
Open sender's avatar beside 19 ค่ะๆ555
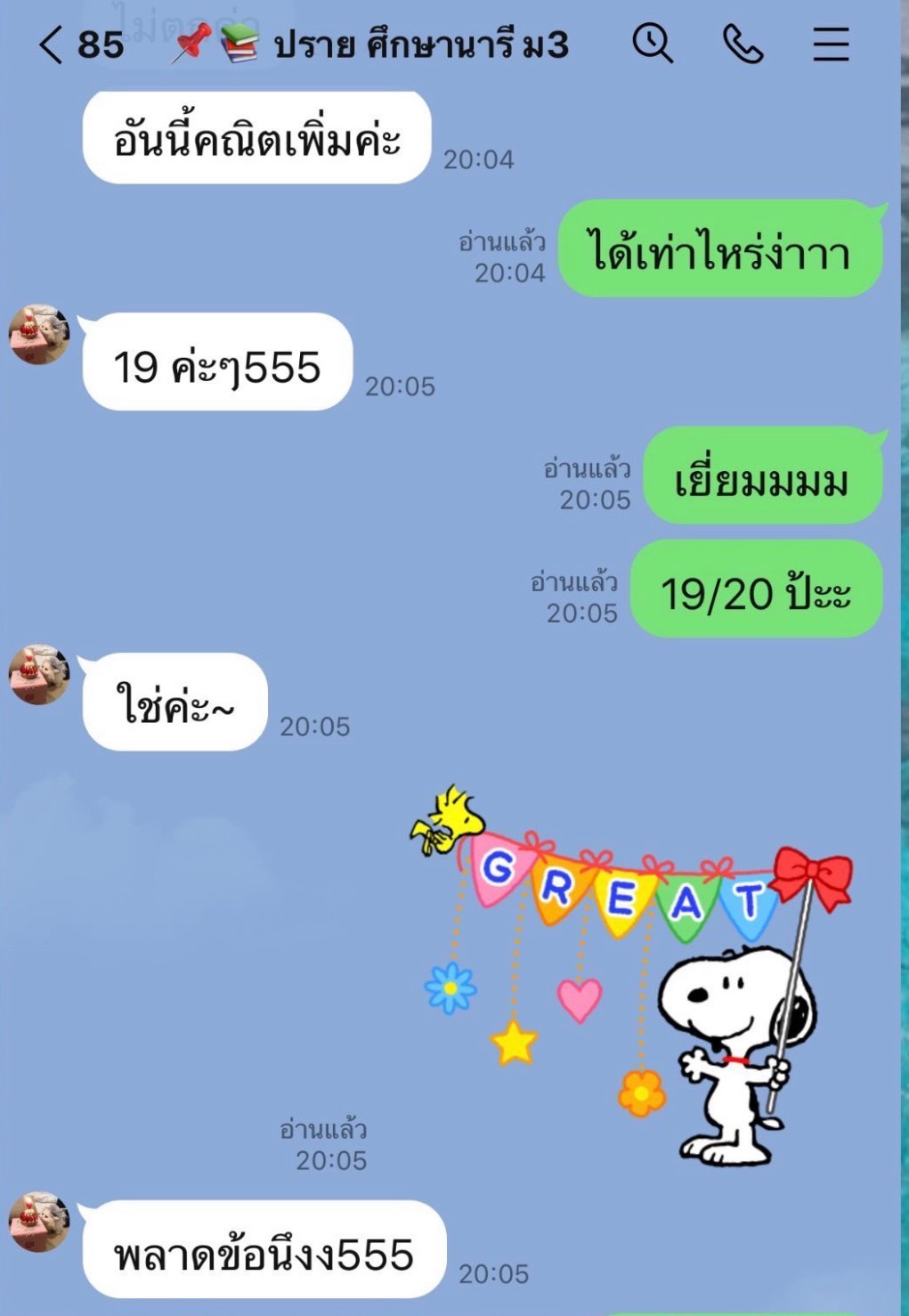point(38,335)
